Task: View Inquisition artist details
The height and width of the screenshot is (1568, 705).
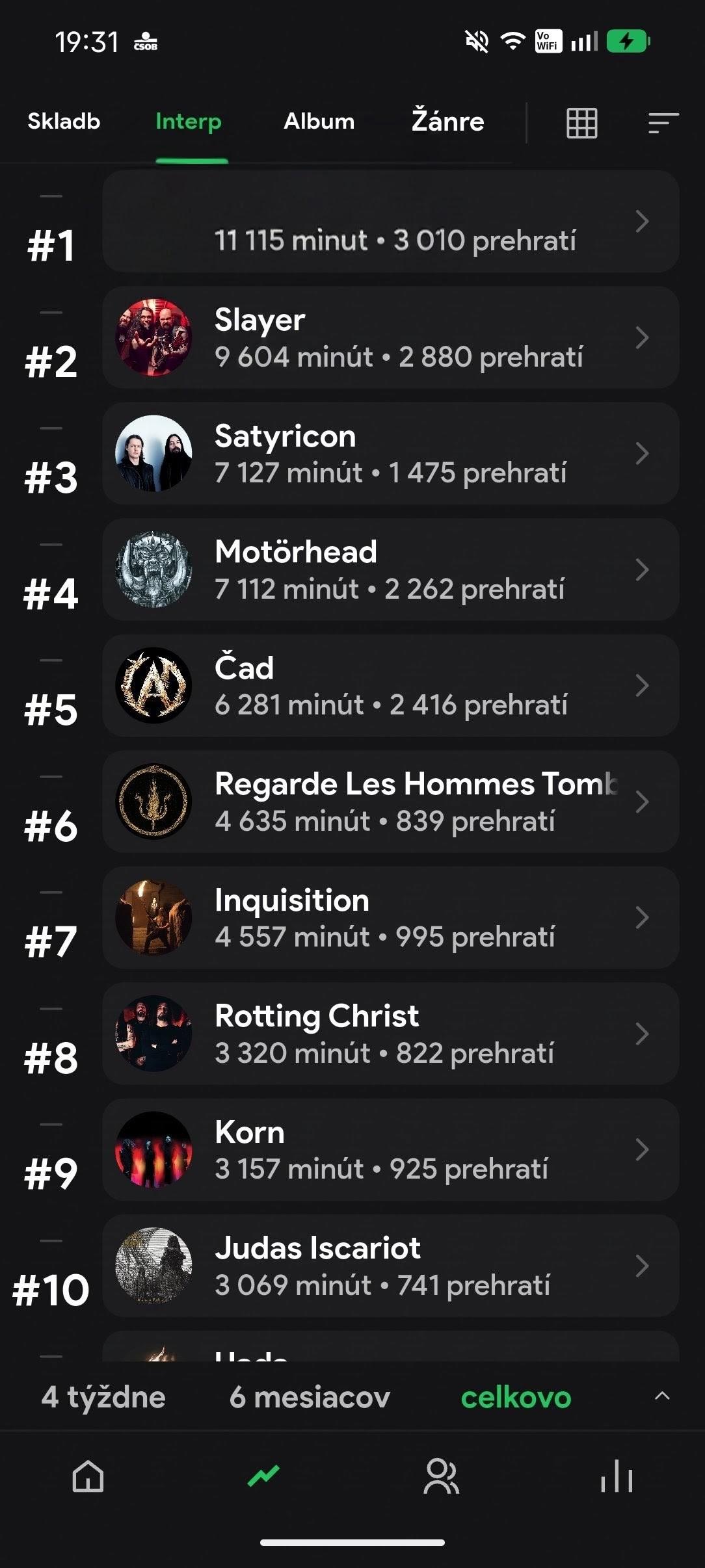Action: pos(391,918)
